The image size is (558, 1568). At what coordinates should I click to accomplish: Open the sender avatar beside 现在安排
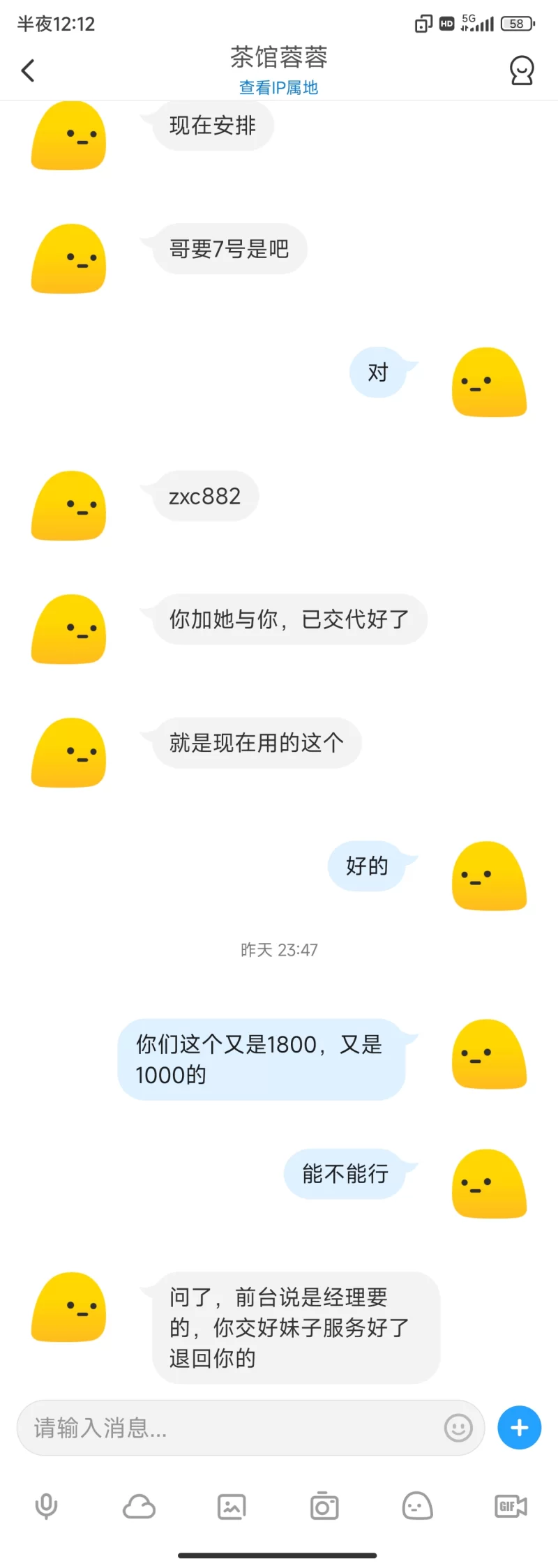pos(68,136)
